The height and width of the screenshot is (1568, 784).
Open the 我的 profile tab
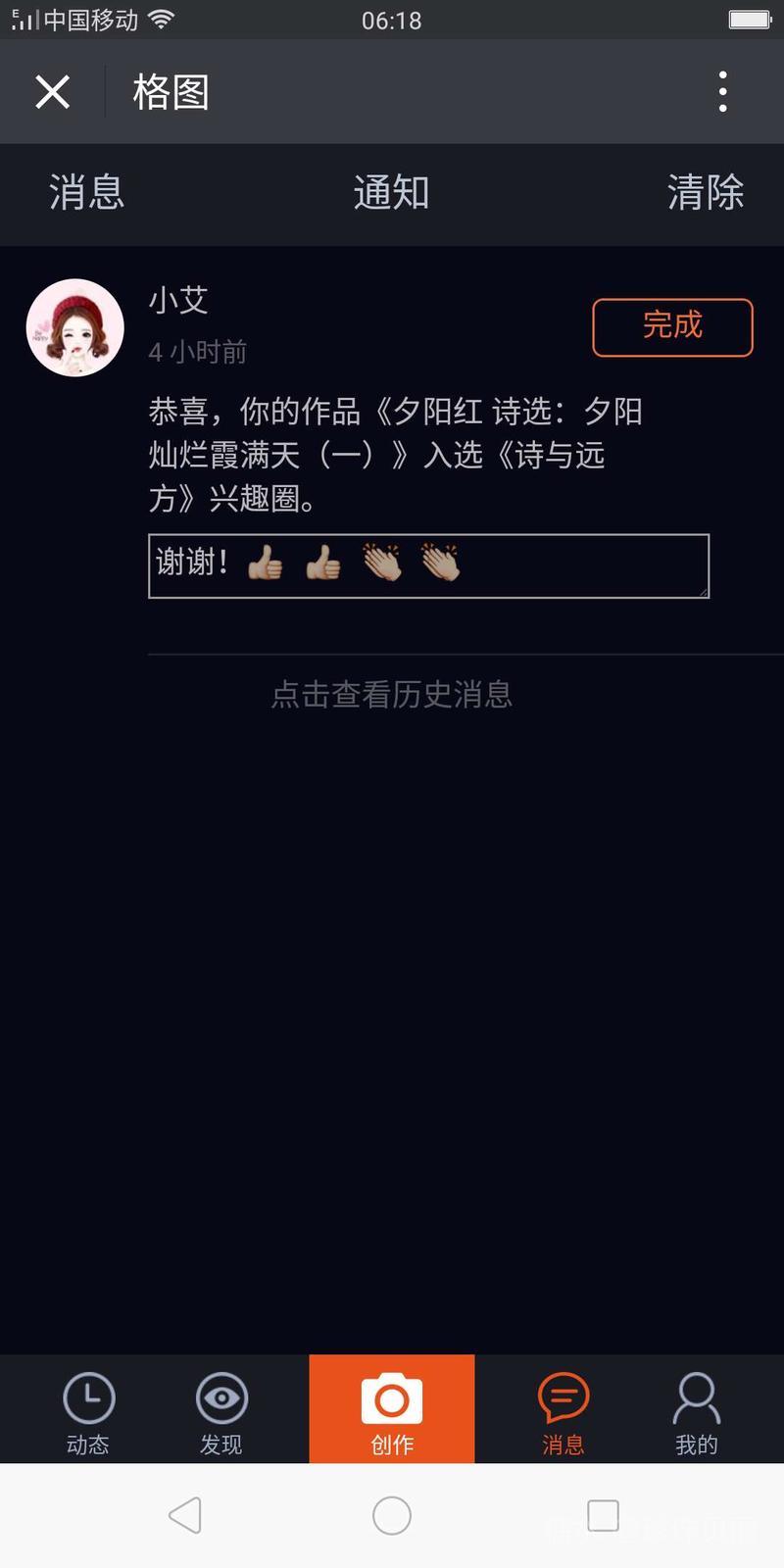click(x=696, y=1411)
